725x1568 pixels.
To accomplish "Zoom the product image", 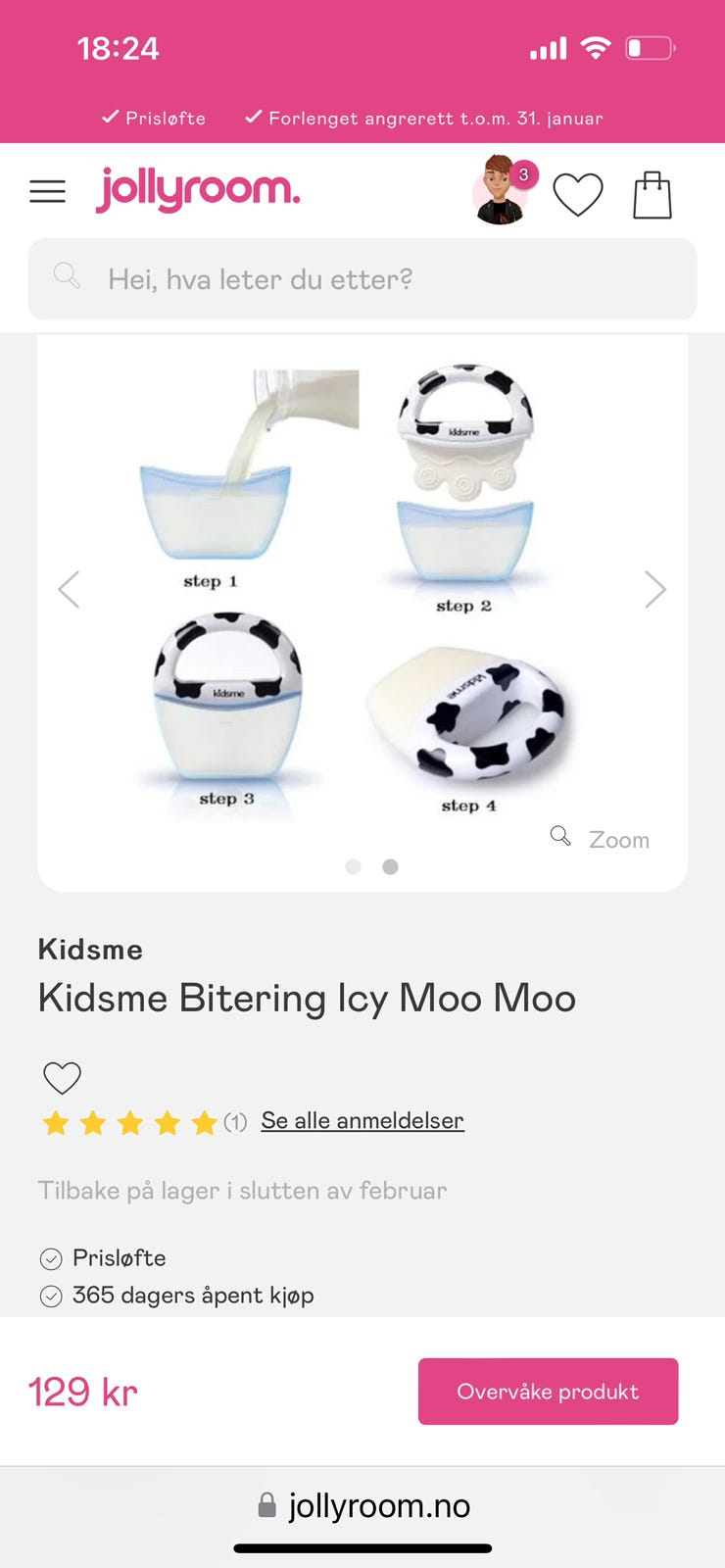I will pyautogui.click(x=601, y=839).
